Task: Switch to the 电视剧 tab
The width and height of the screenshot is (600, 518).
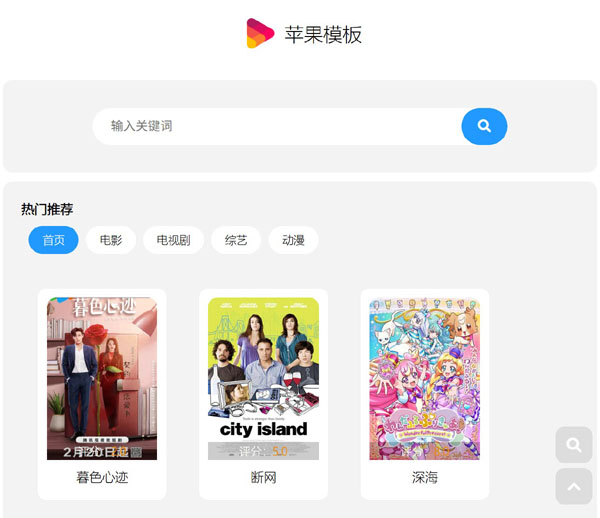Action: click(x=173, y=240)
